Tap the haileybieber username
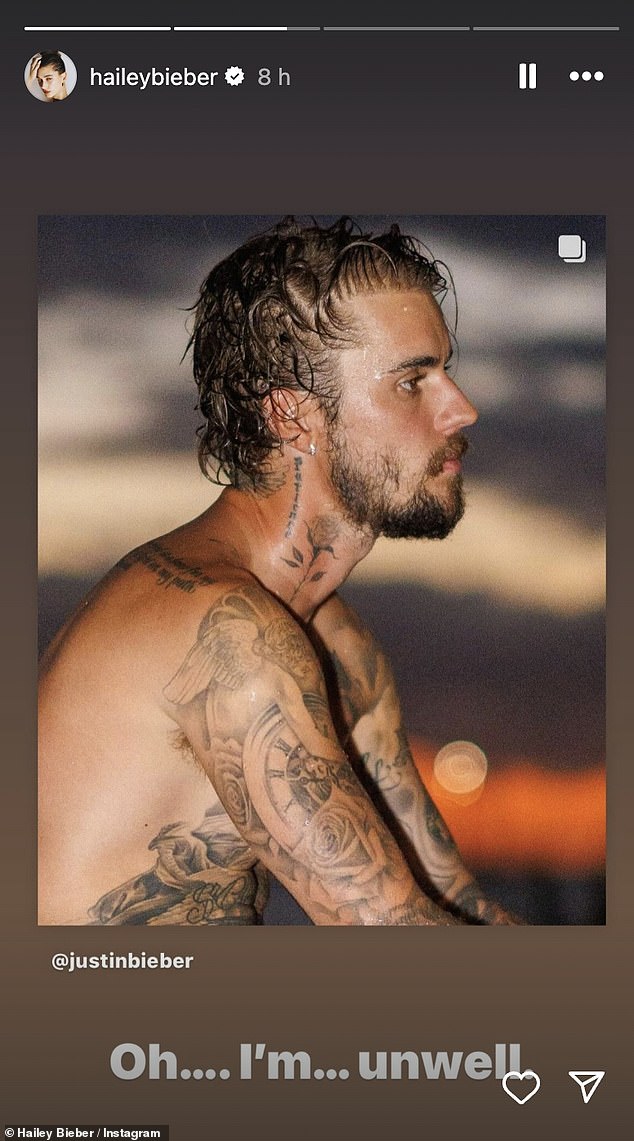This screenshot has height=1141, width=634. 153,77
